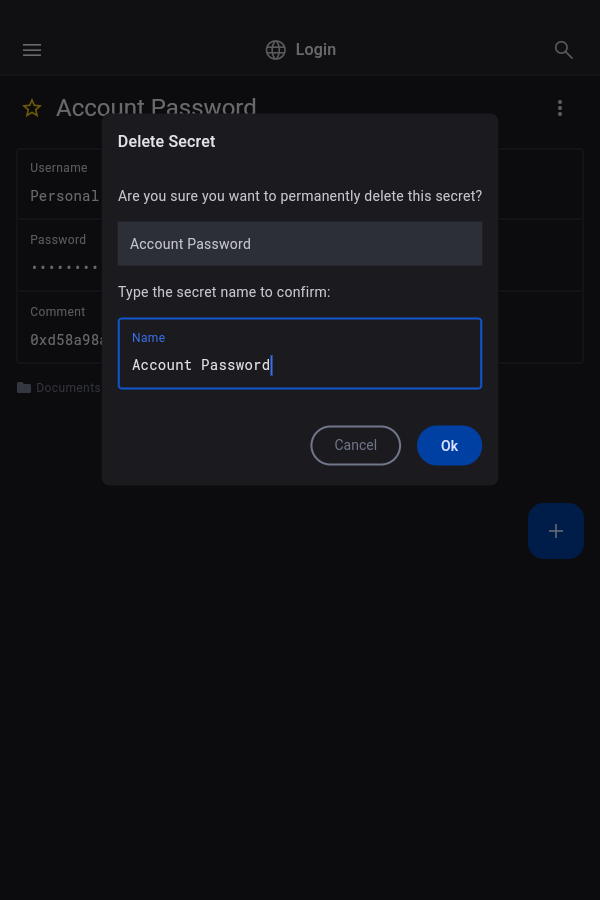Image resolution: width=600 pixels, height=900 pixels.
Task: Open the Documents folder link
Action: point(60,388)
